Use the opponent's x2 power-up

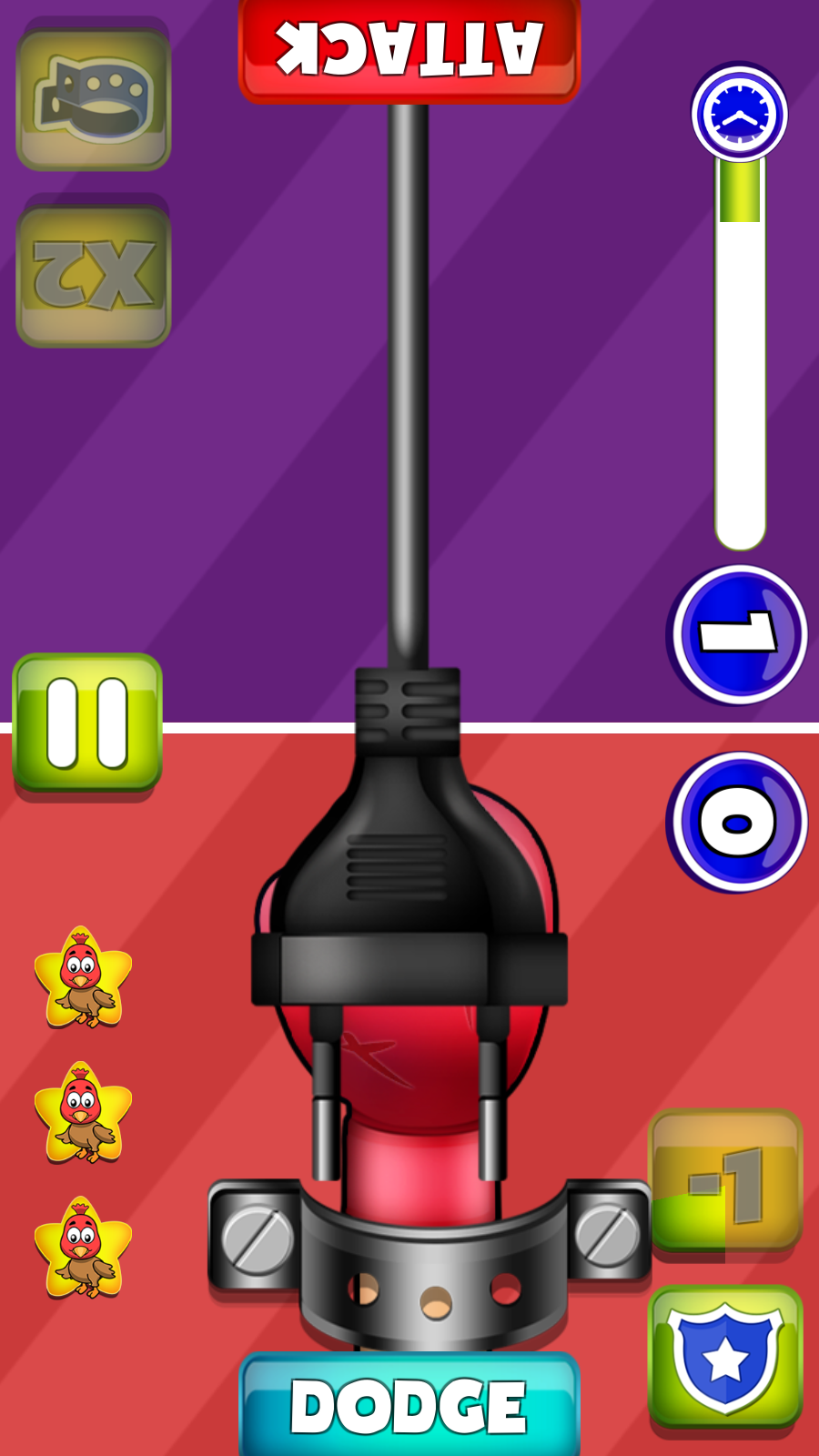(x=94, y=274)
